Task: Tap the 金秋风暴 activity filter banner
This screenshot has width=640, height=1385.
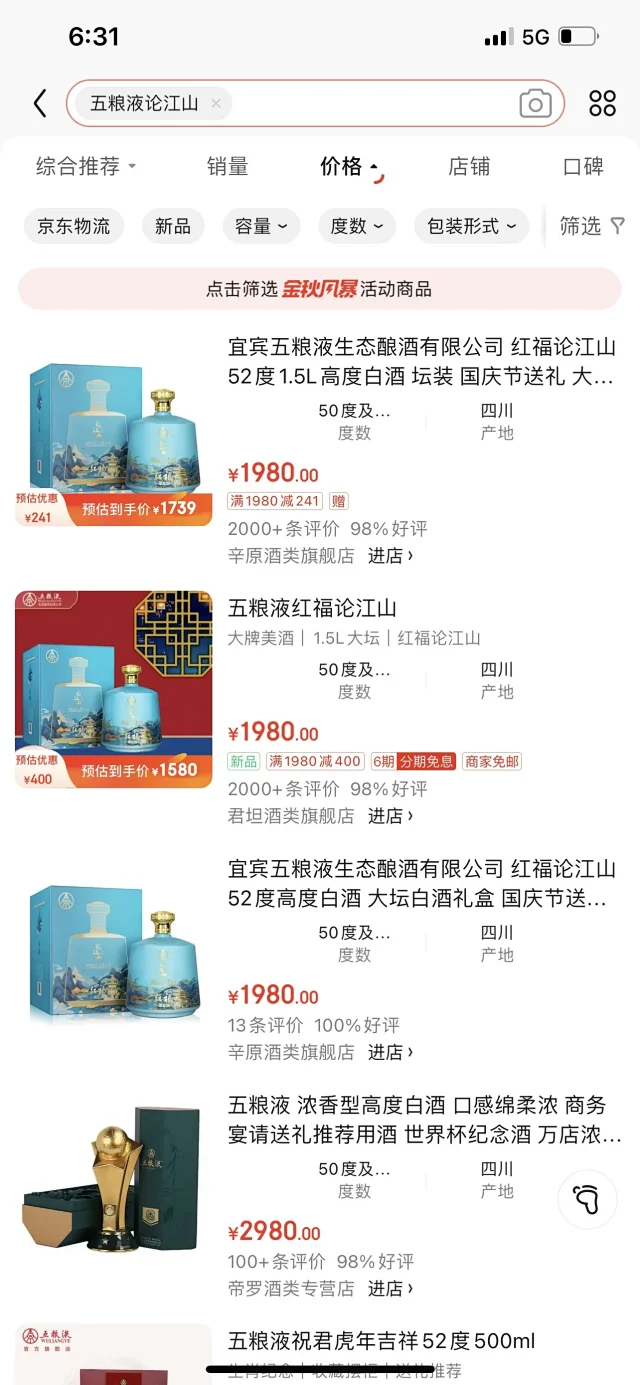Action: point(319,289)
